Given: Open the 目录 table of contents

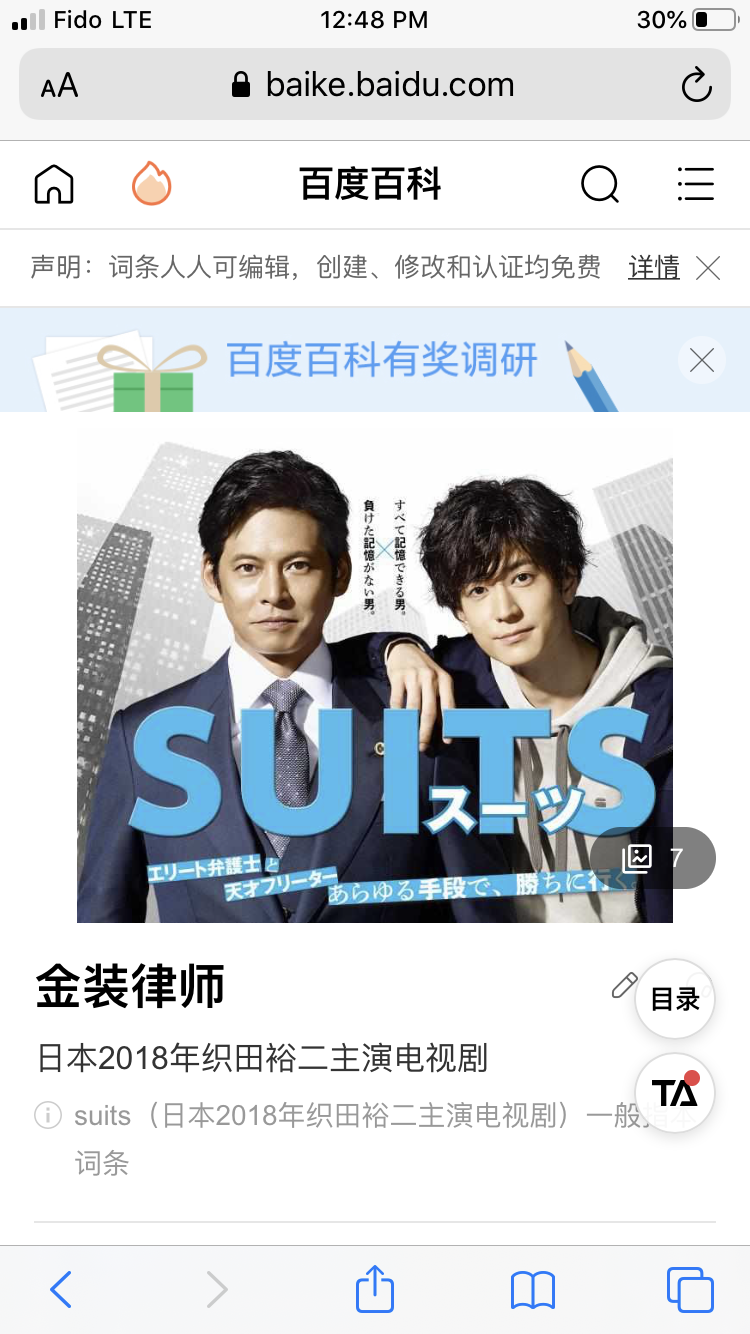Looking at the screenshot, I should 675,999.
